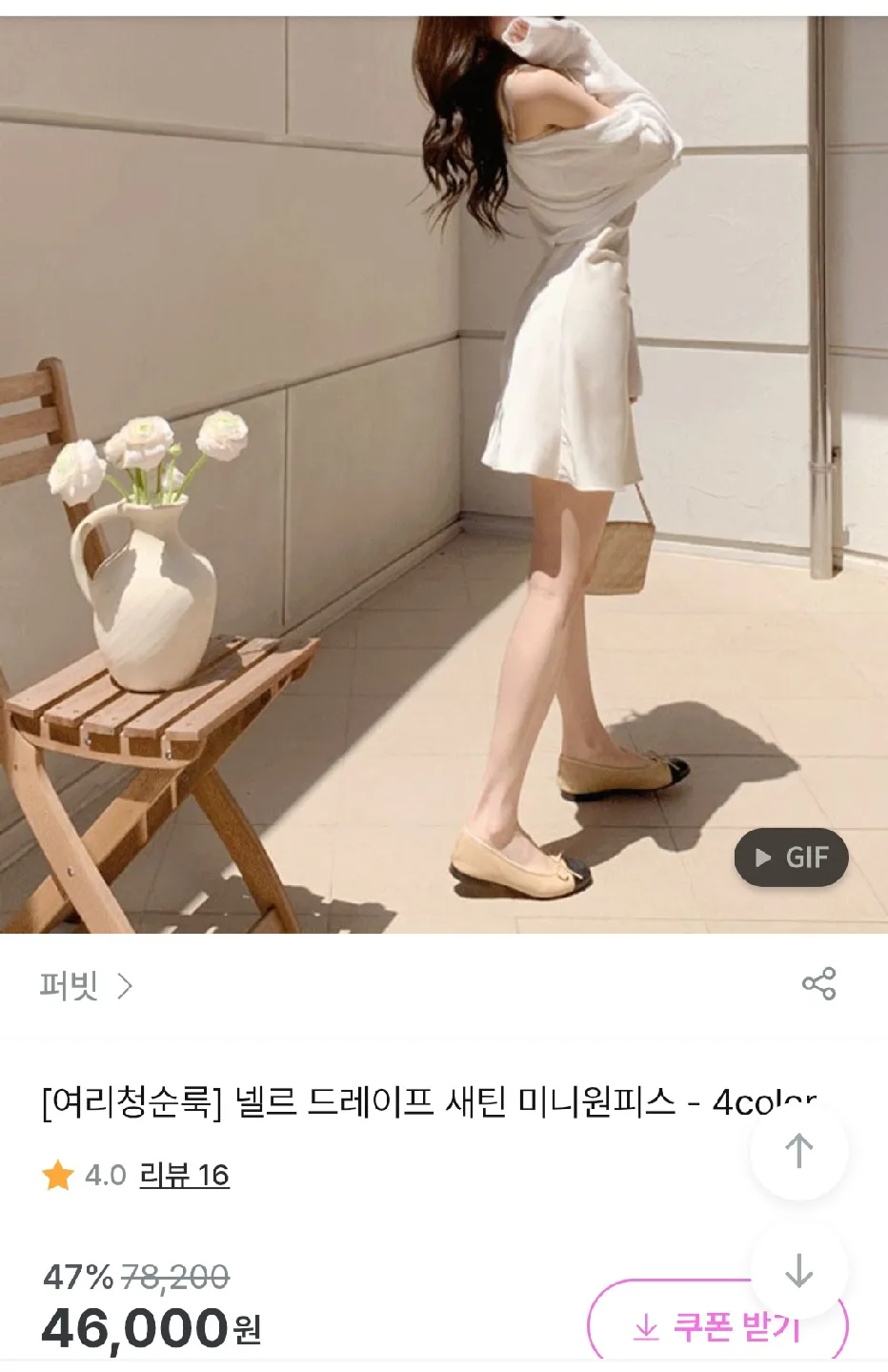Share this product
This screenshot has height=1372, width=888.
coord(818,983)
